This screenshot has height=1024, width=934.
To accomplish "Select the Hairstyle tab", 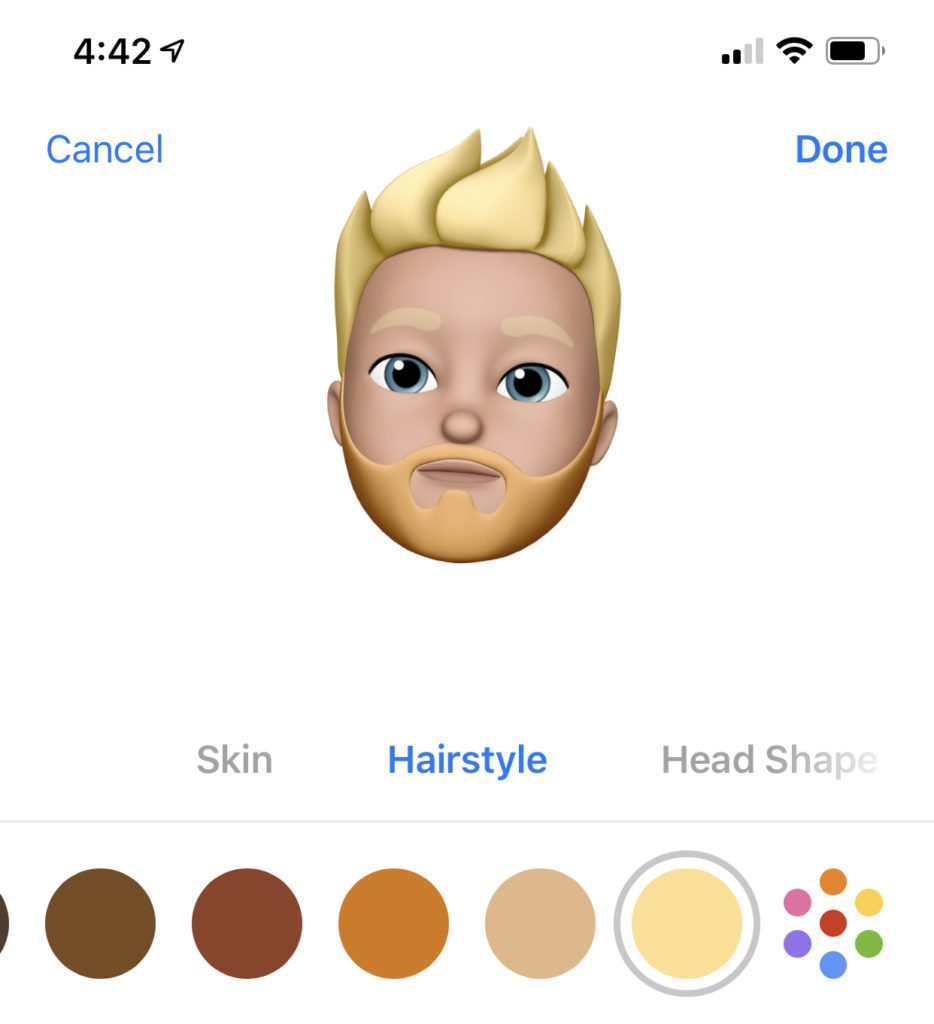I will click(x=467, y=760).
